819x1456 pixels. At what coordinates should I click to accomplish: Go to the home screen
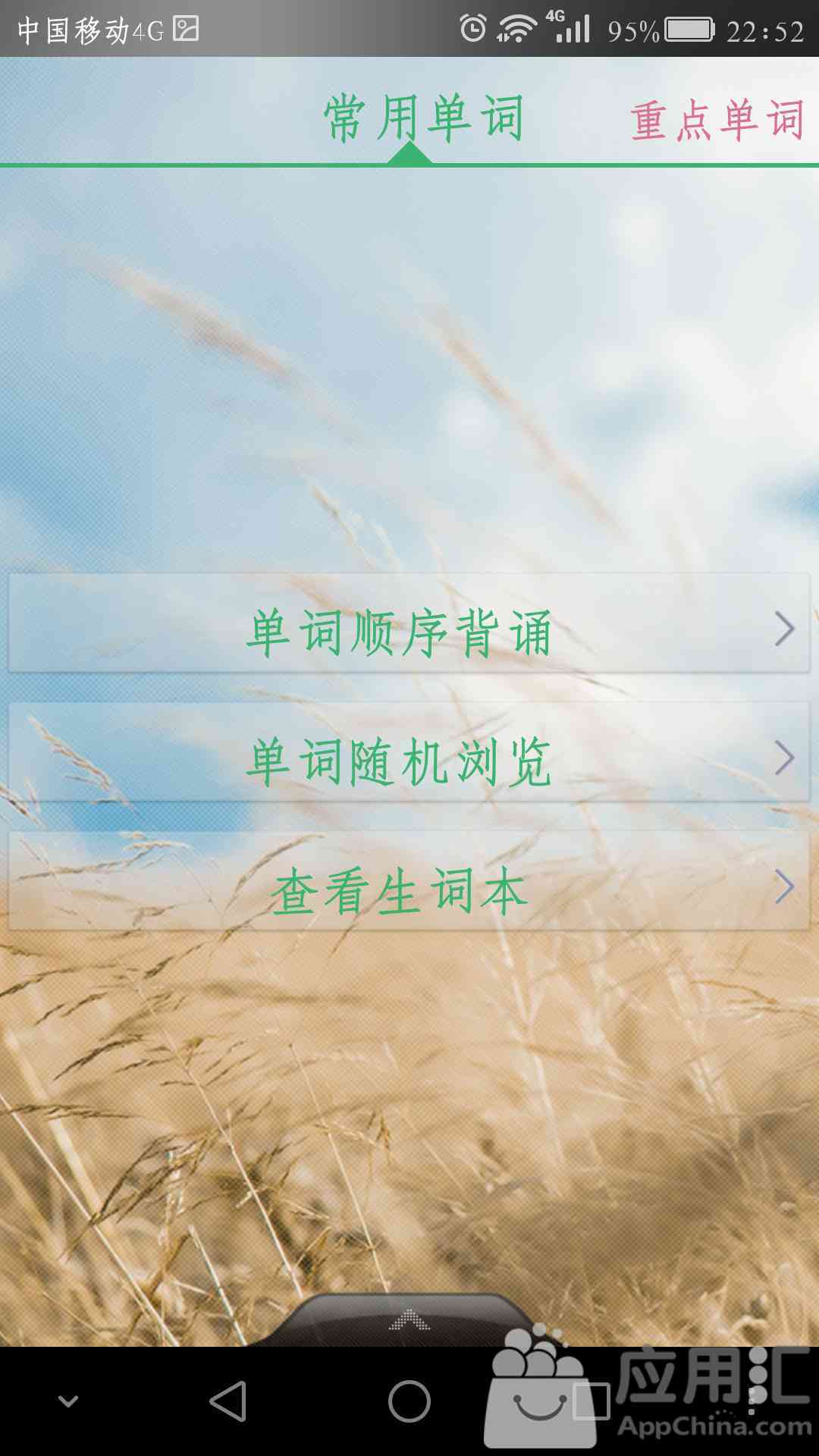[x=409, y=1401]
